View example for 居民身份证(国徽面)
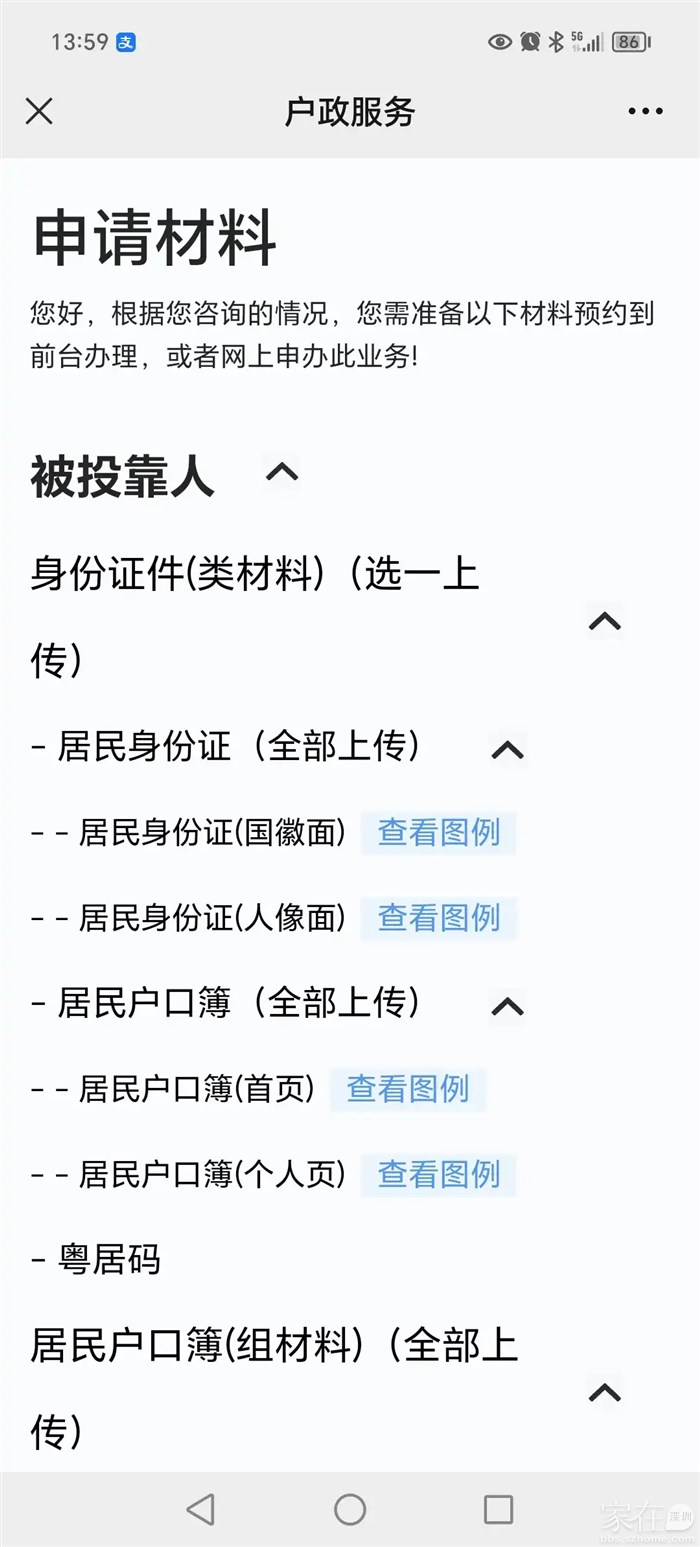The width and height of the screenshot is (700, 1547). click(438, 832)
